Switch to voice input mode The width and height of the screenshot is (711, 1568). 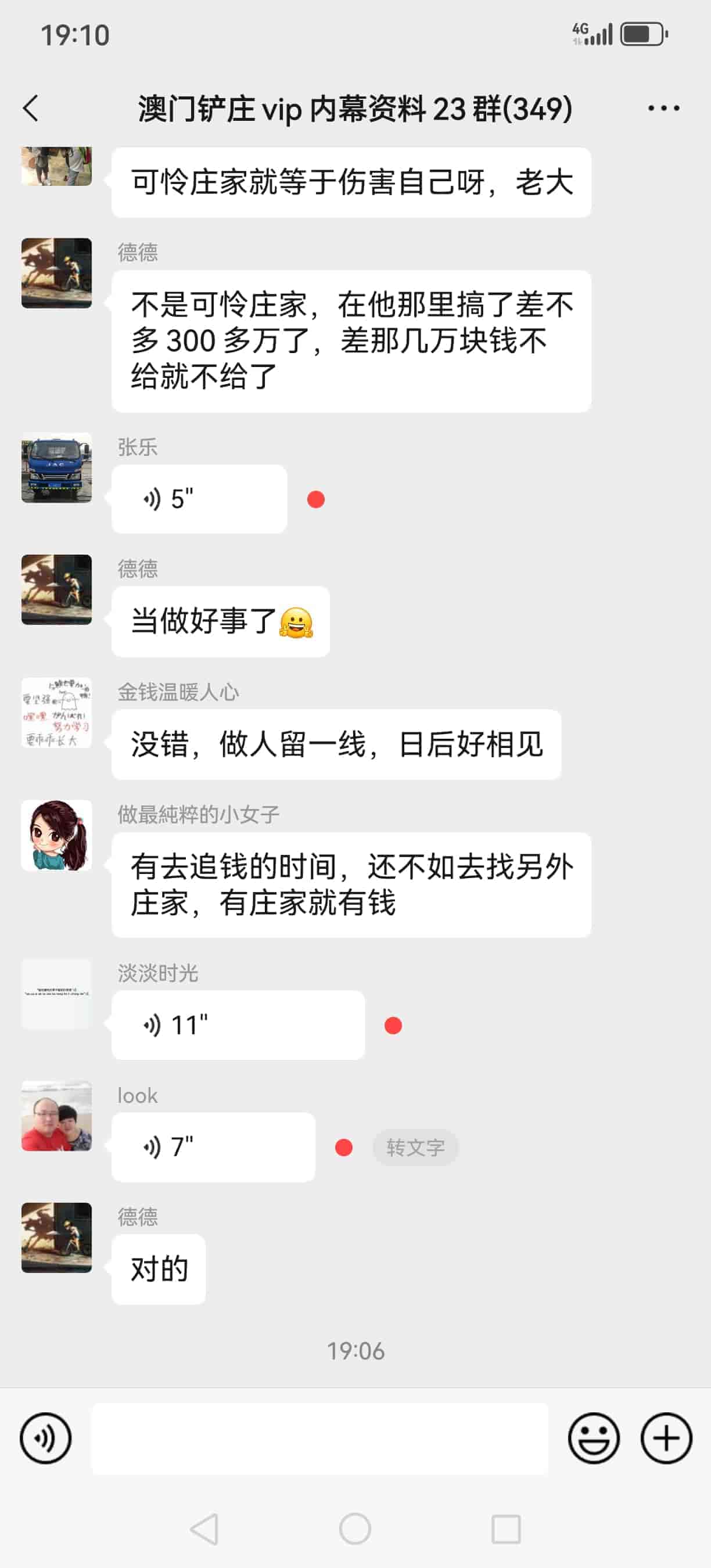pyautogui.click(x=46, y=1438)
